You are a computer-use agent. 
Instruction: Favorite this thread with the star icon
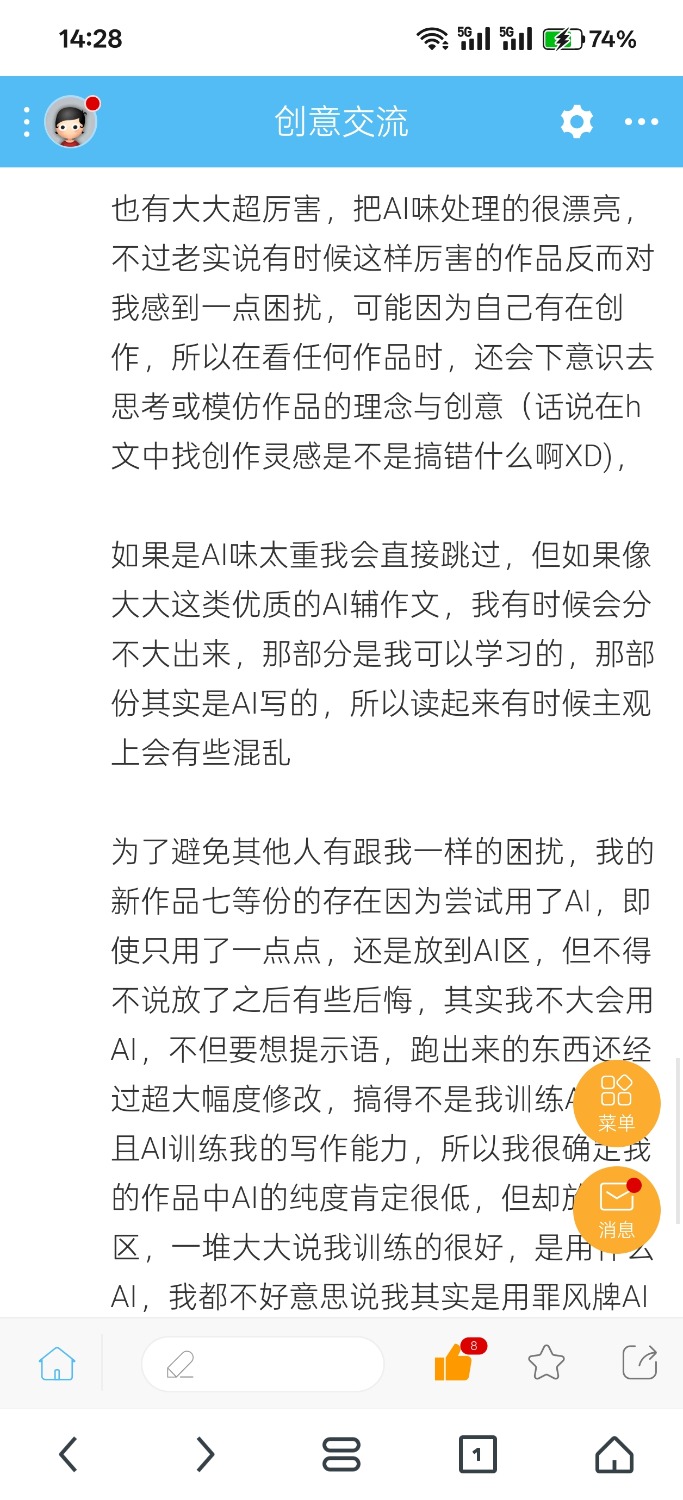click(546, 1363)
